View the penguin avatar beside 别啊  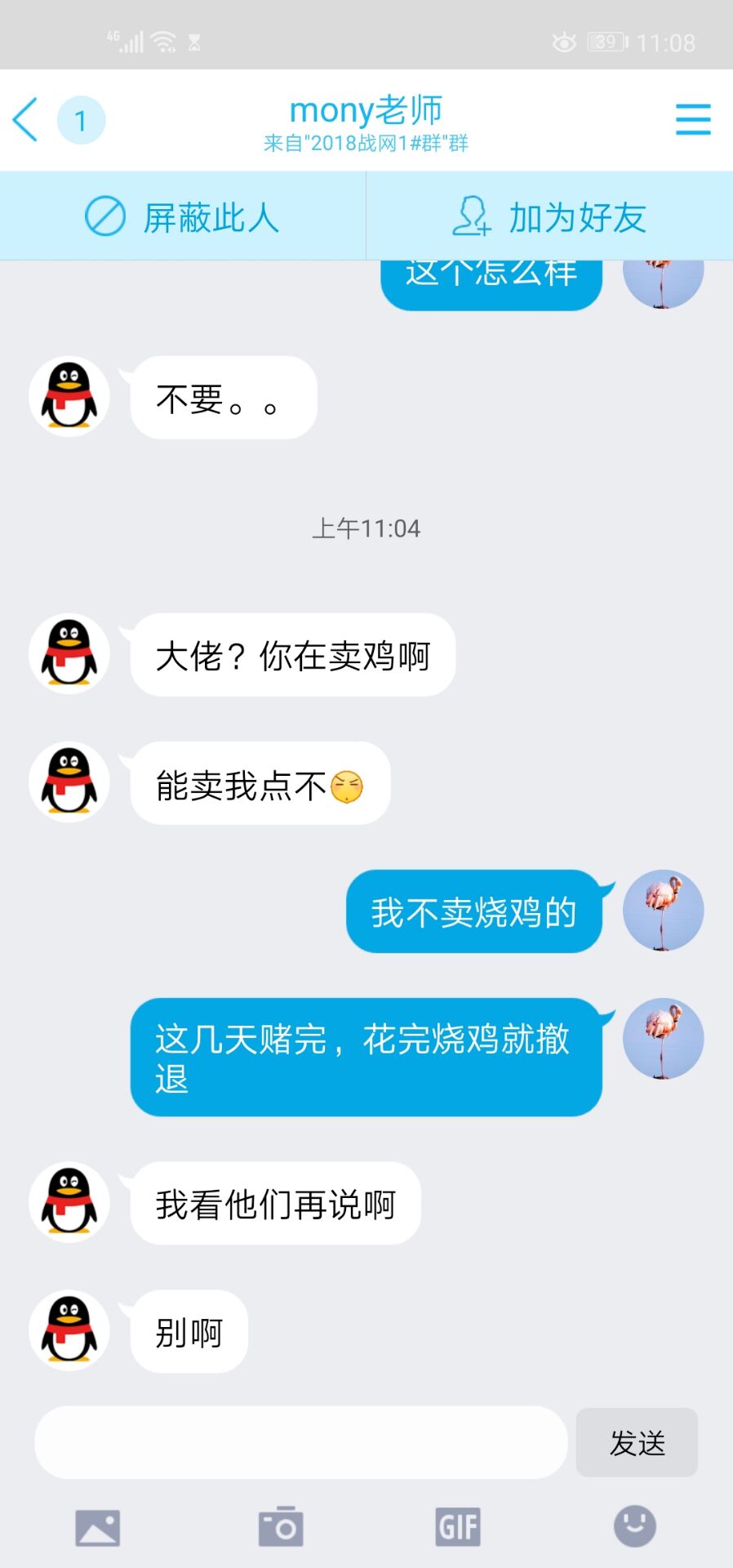click(69, 1330)
